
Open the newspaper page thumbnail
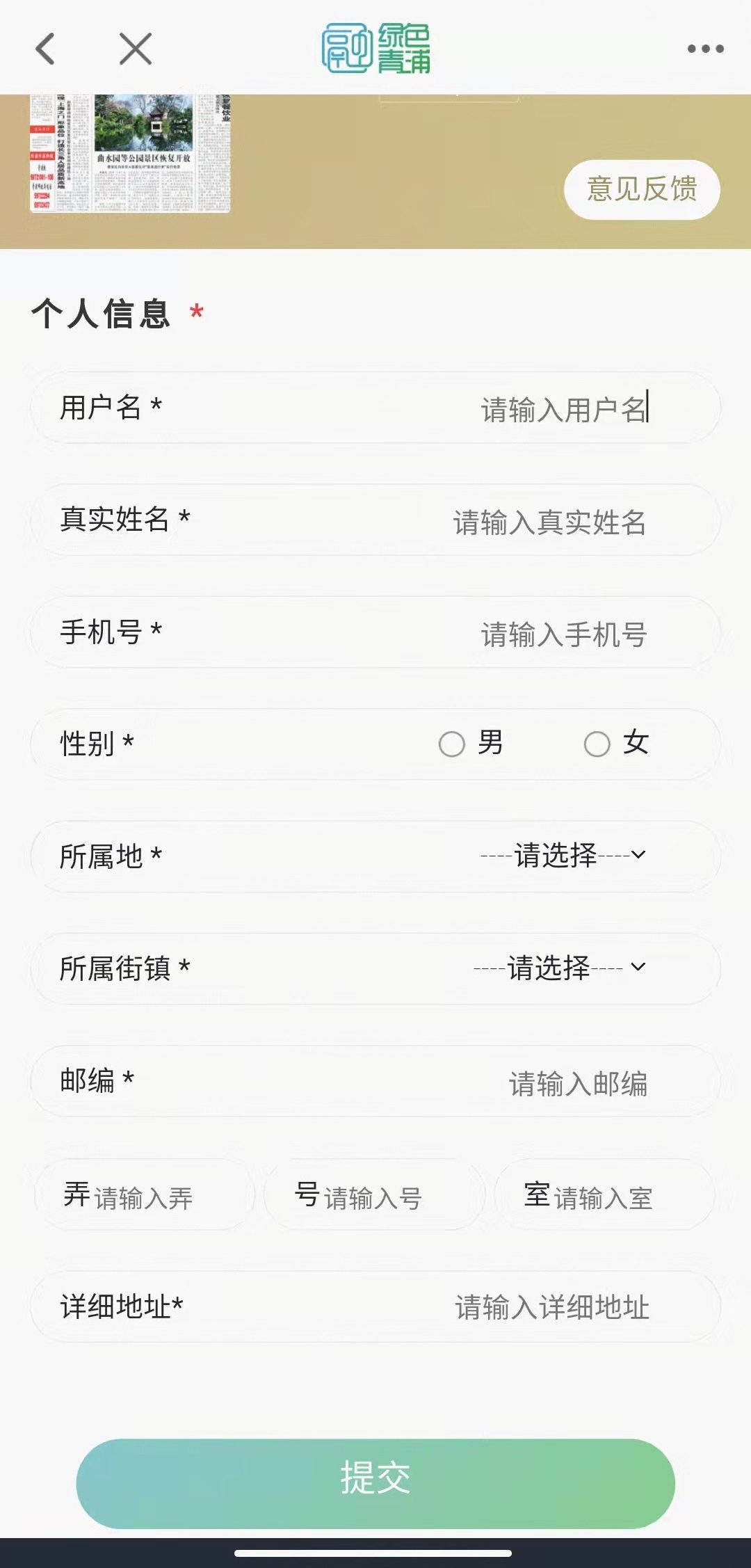click(x=130, y=153)
